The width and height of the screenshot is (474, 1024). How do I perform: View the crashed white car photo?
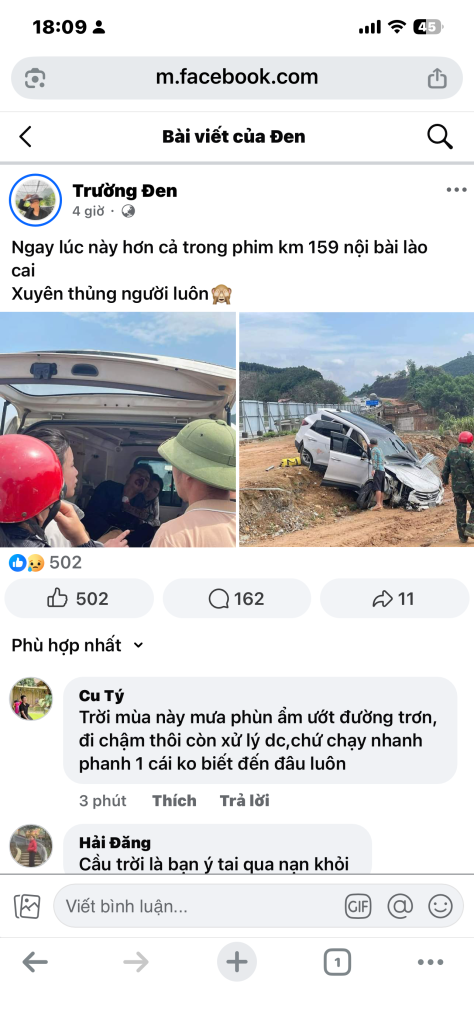click(x=356, y=429)
